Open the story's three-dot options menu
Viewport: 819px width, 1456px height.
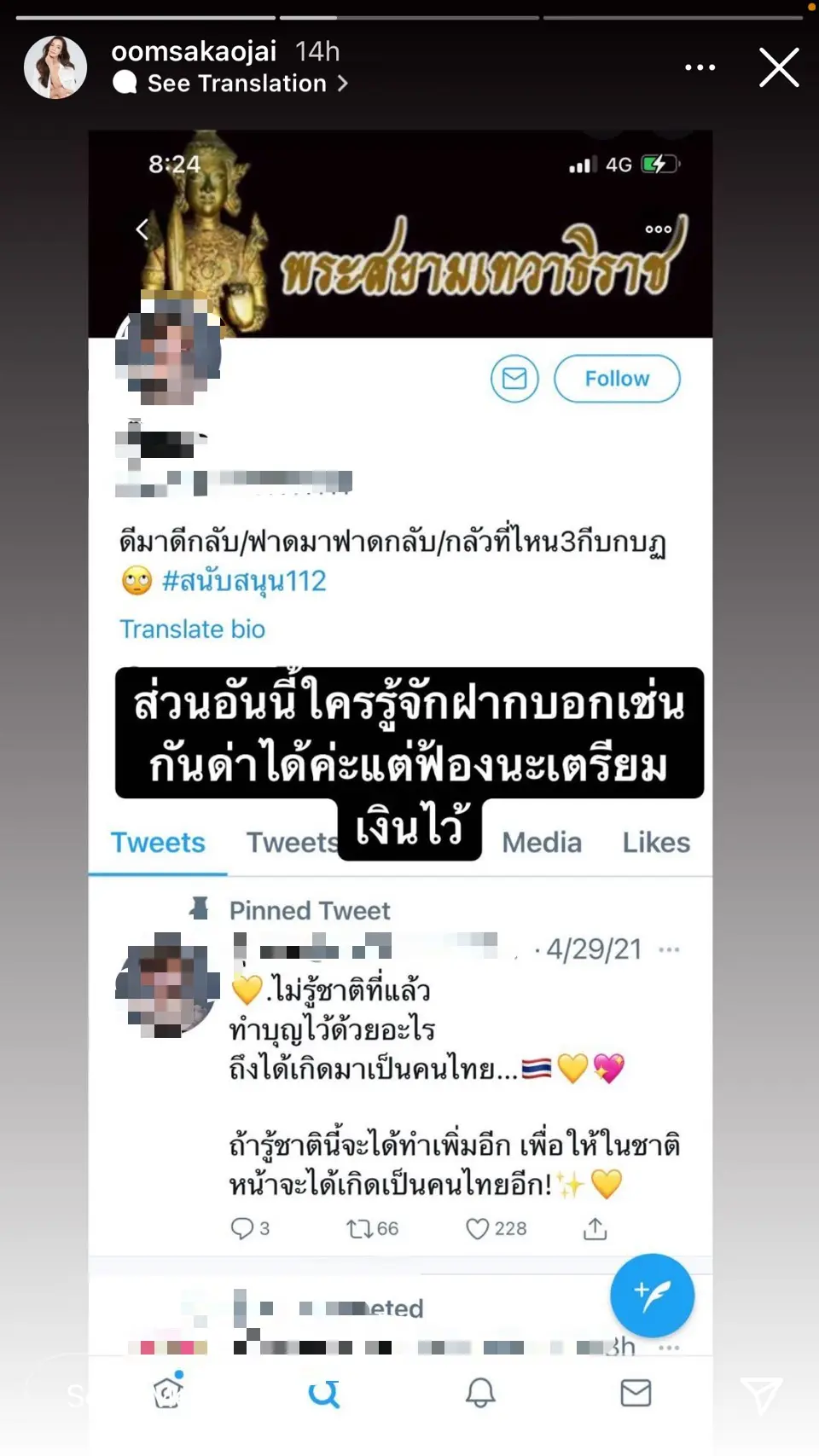[x=700, y=67]
